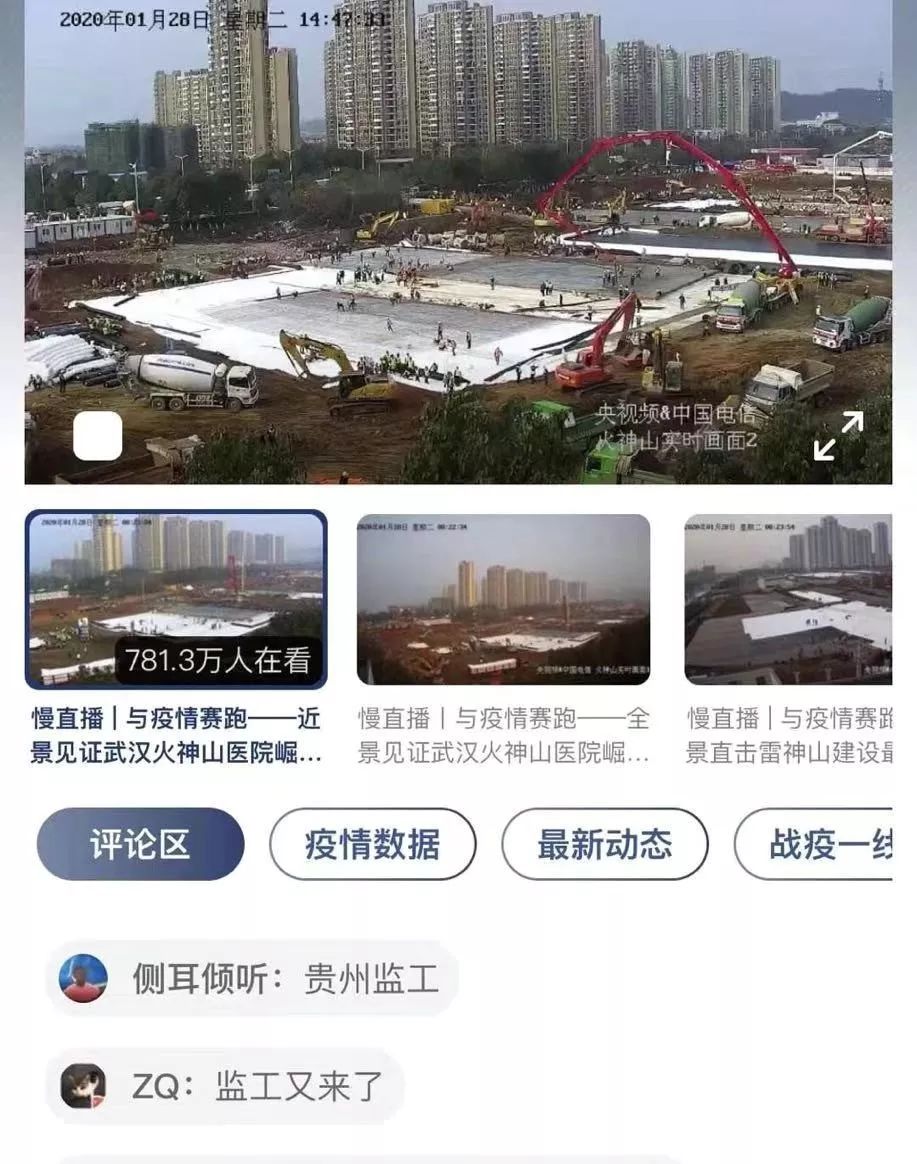The width and height of the screenshot is (917, 1164).
Task: Select the 最新动态 tab
Action: 605,844
